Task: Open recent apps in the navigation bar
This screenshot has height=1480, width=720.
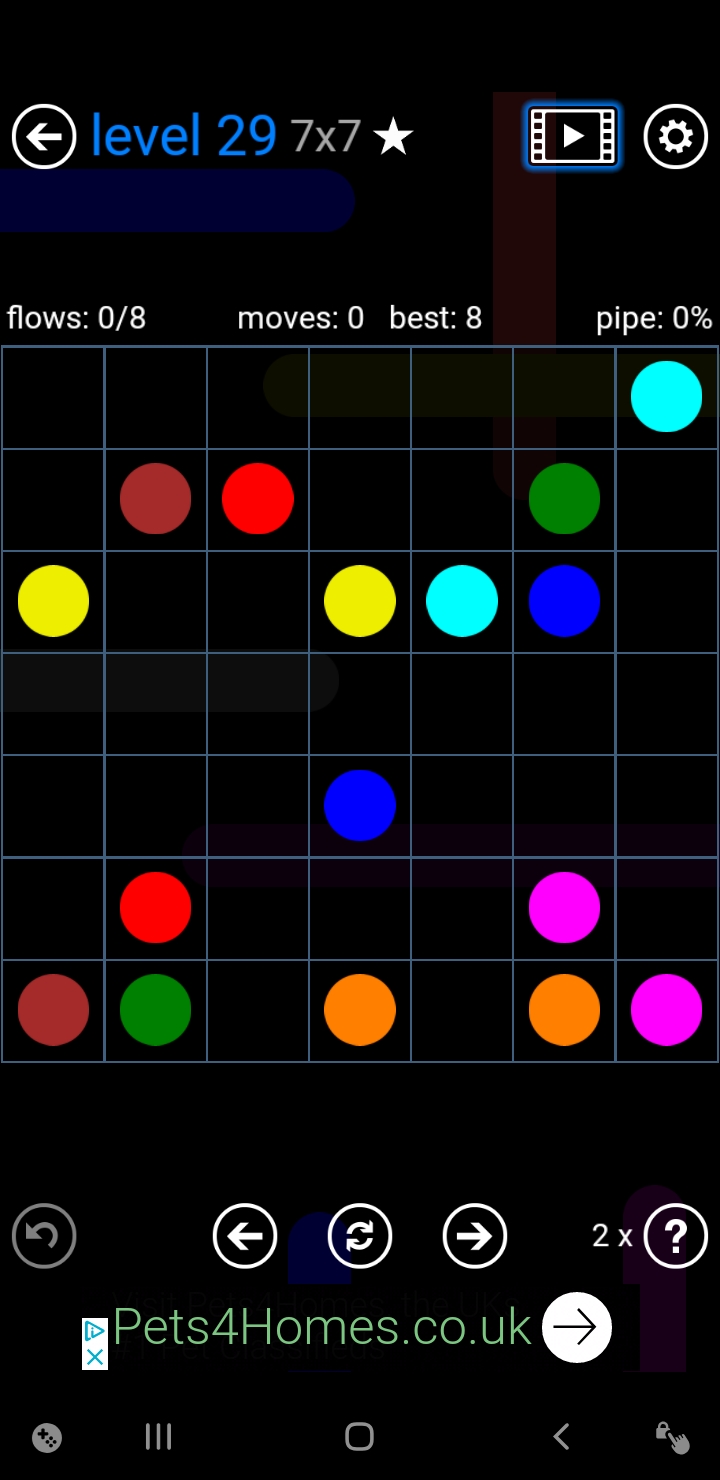Action: pos(158,1437)
